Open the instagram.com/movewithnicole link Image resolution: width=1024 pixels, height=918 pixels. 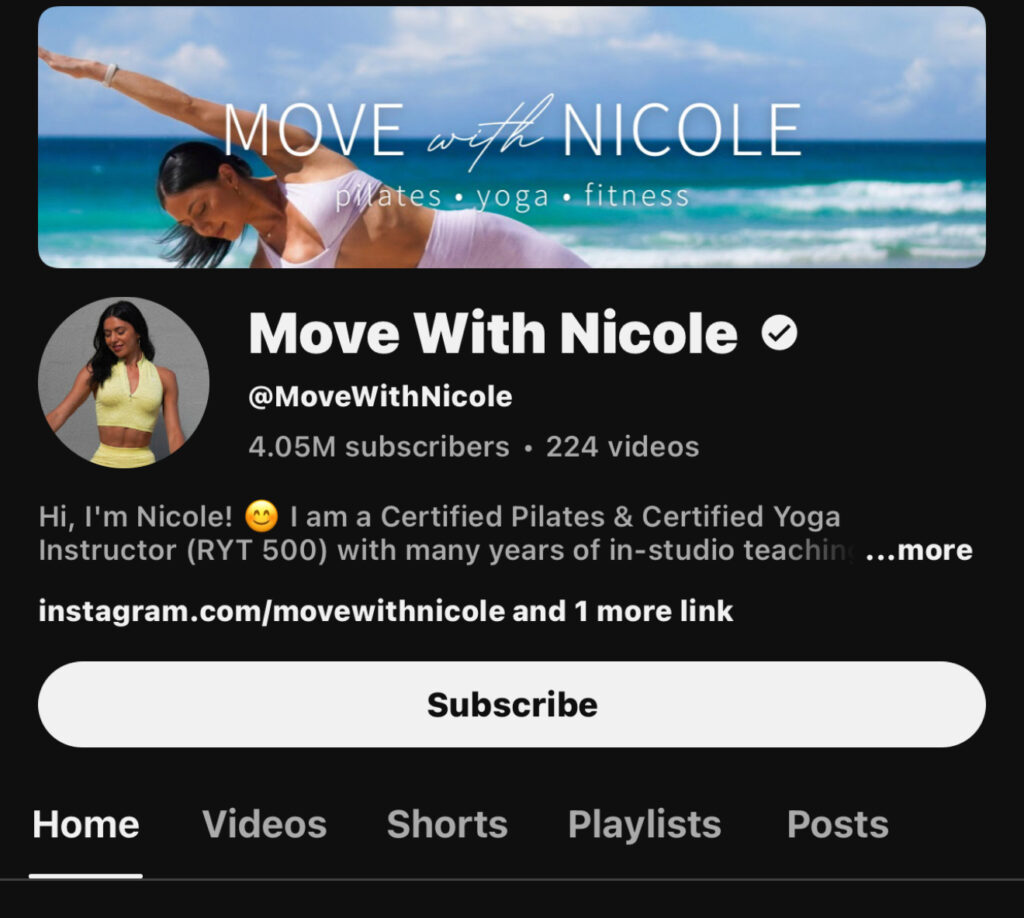[271, 611]
